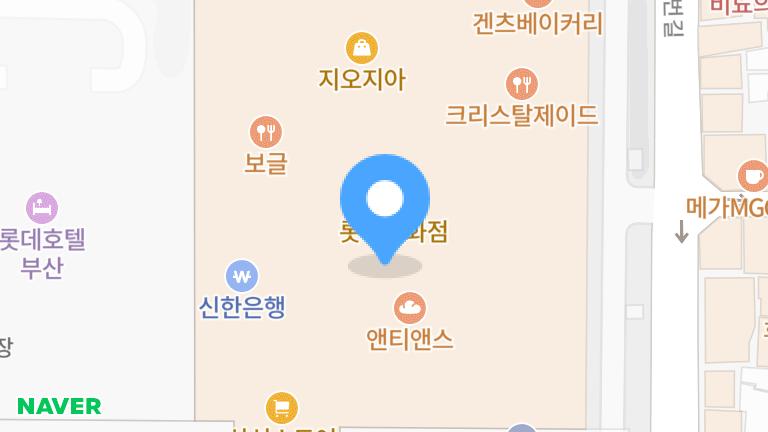Select the 크리스탈제이드 restaurant marker

pos(521,83)
